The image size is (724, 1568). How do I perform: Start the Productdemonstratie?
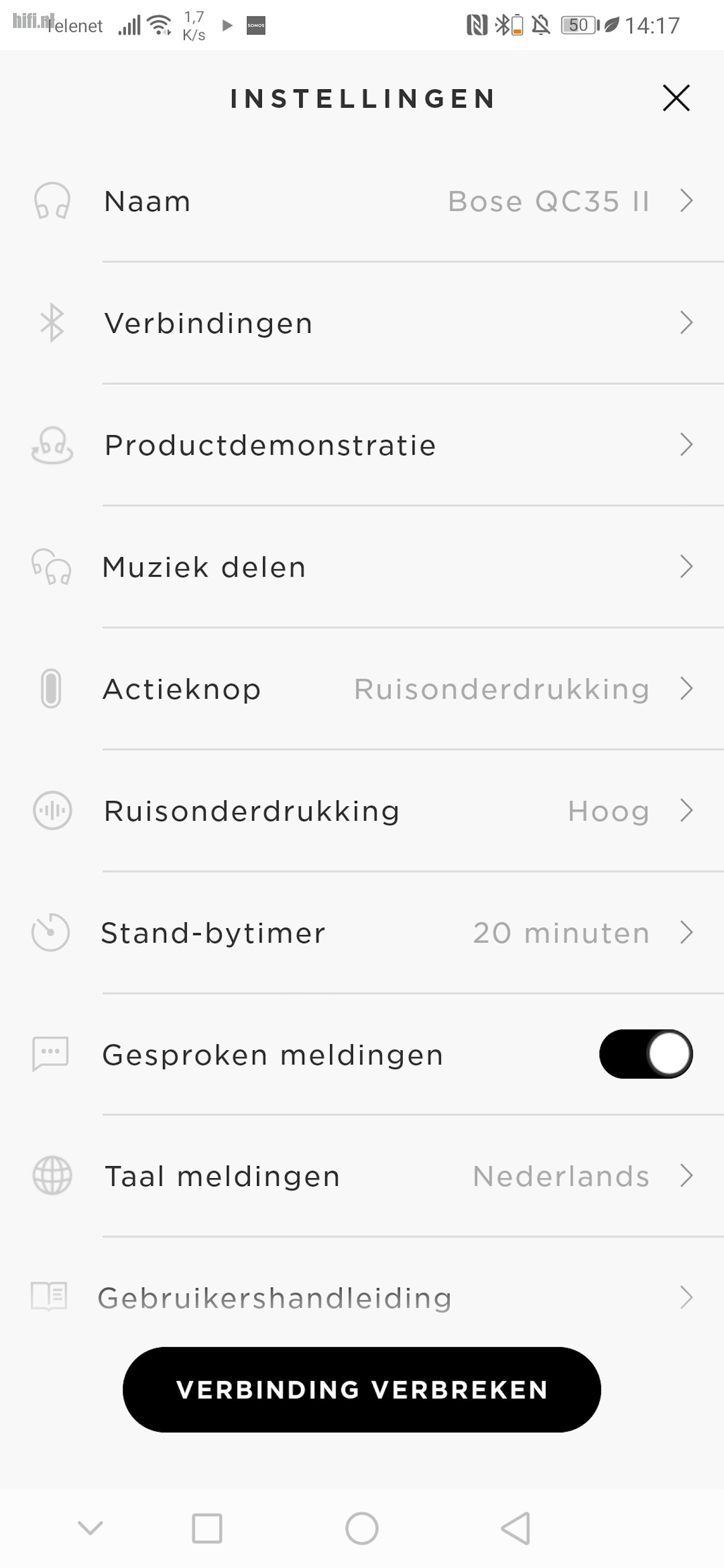(362, 445)
